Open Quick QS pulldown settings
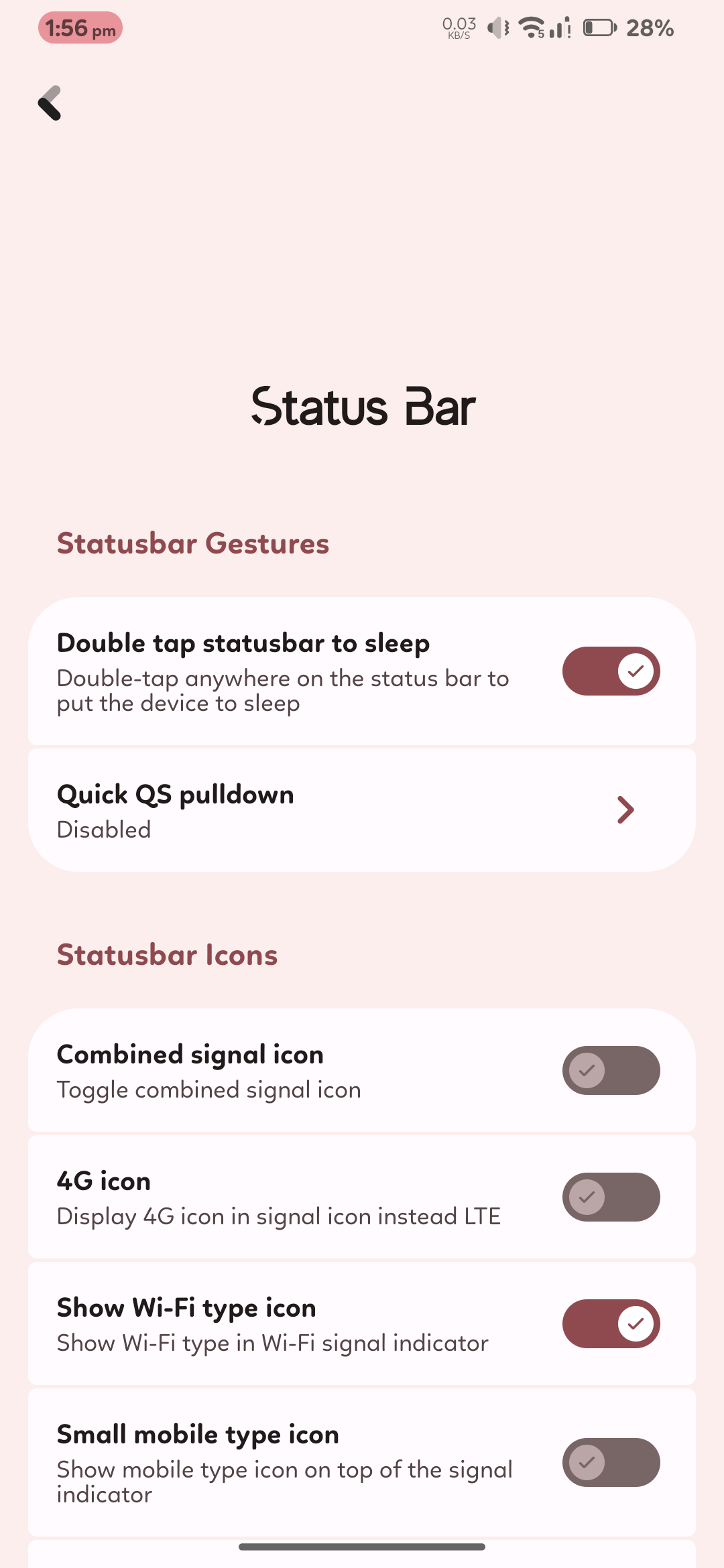Screen dimensions: 724x1568 (362, 810)
